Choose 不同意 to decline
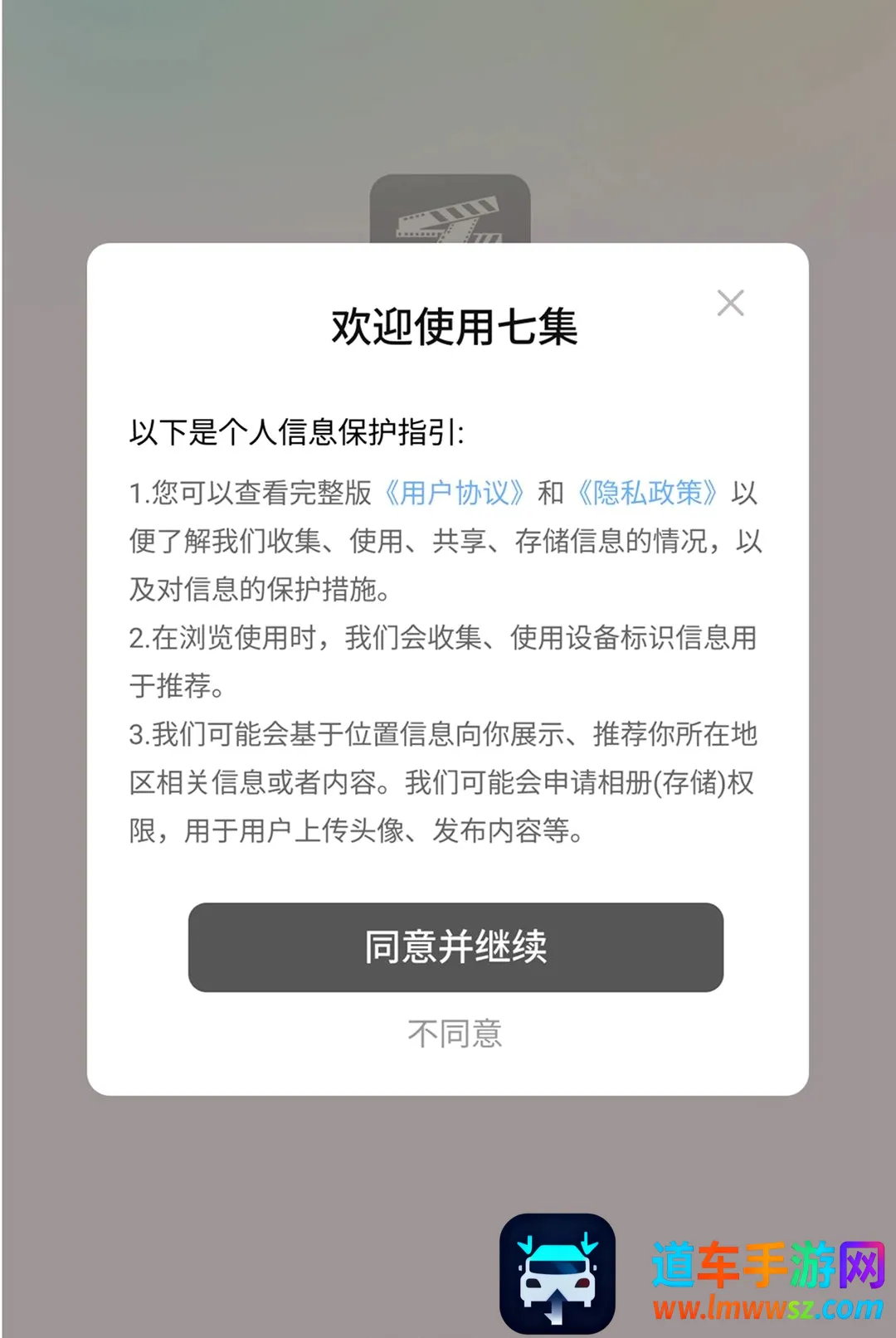The height and width of the screenshot is (1338, 896). click(455, 1034)
